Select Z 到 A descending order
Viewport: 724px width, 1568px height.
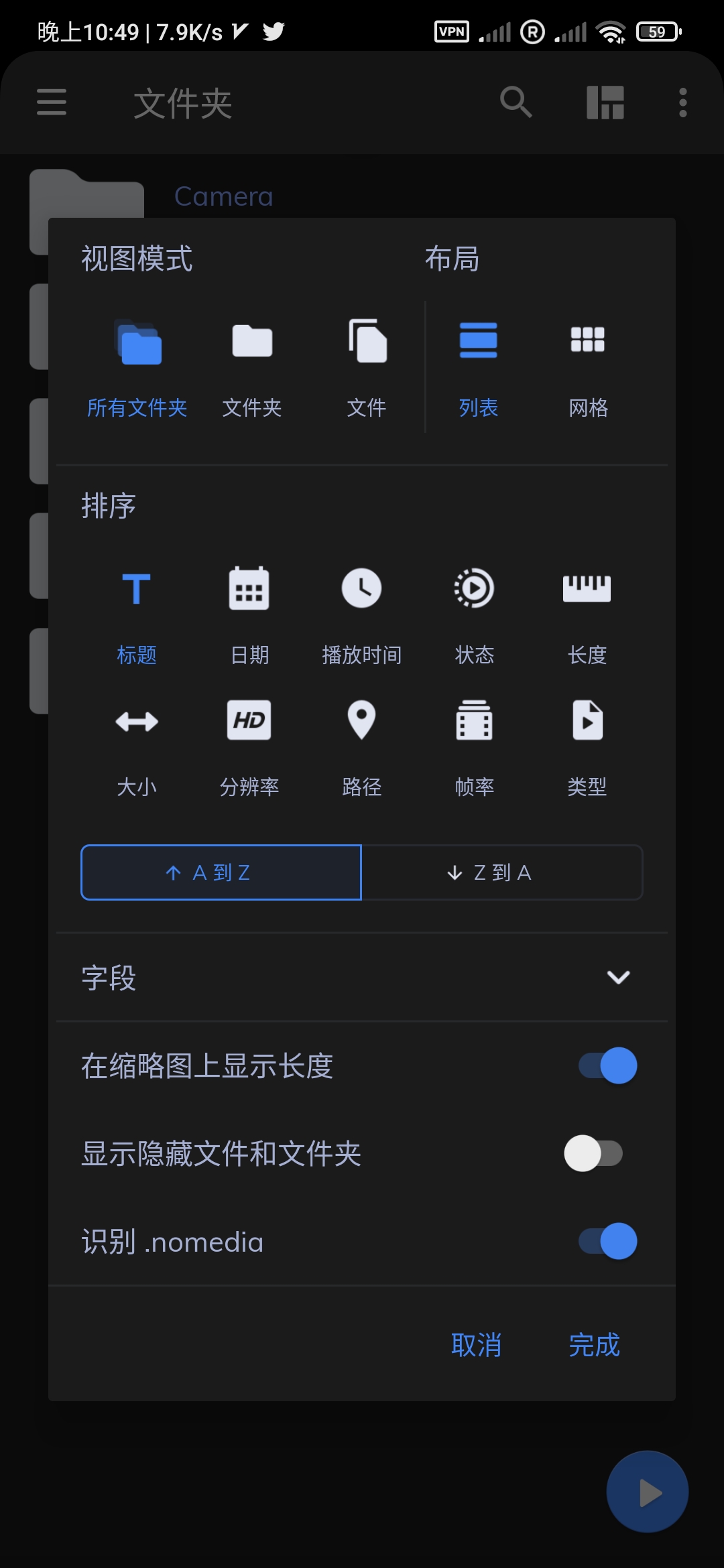click(502, 872)
